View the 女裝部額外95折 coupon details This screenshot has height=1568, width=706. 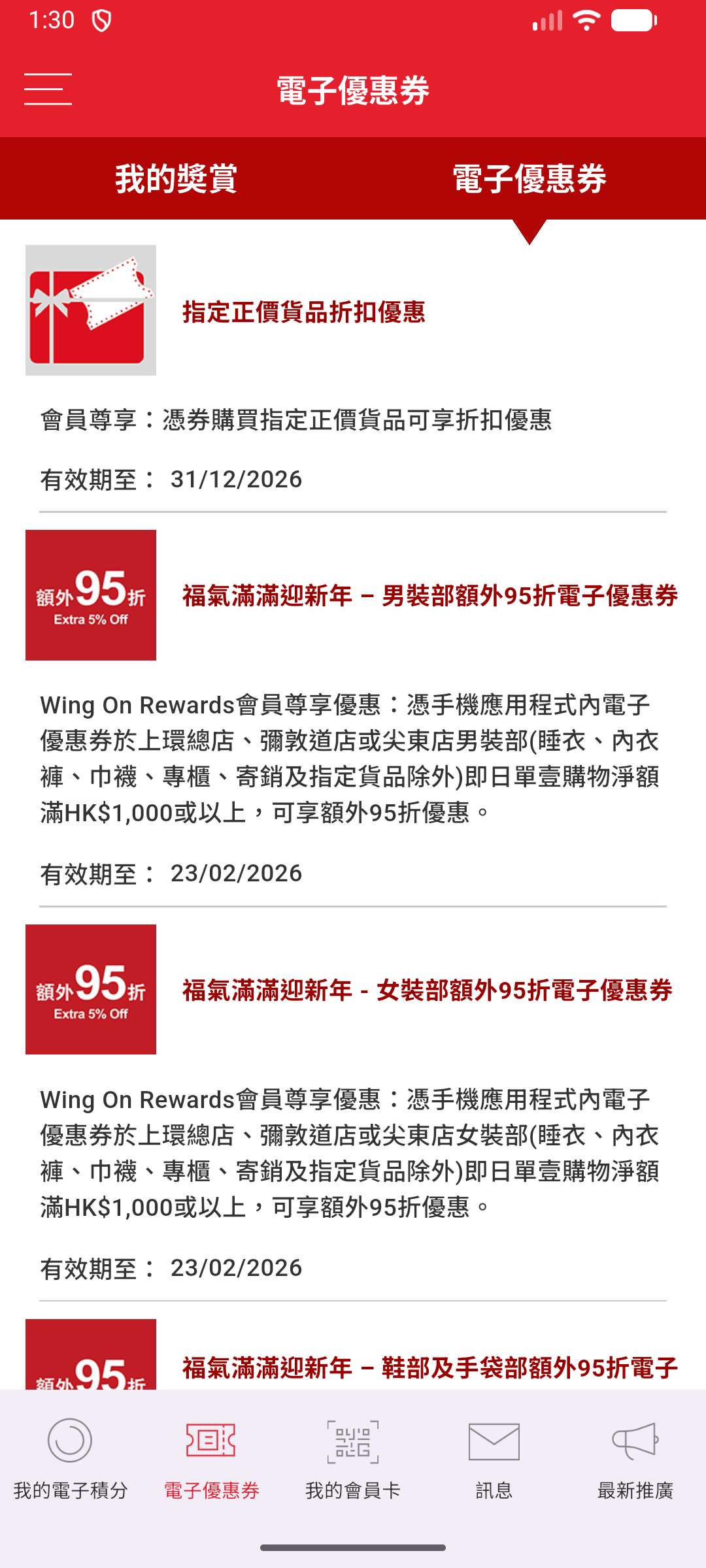coord(427,990)
